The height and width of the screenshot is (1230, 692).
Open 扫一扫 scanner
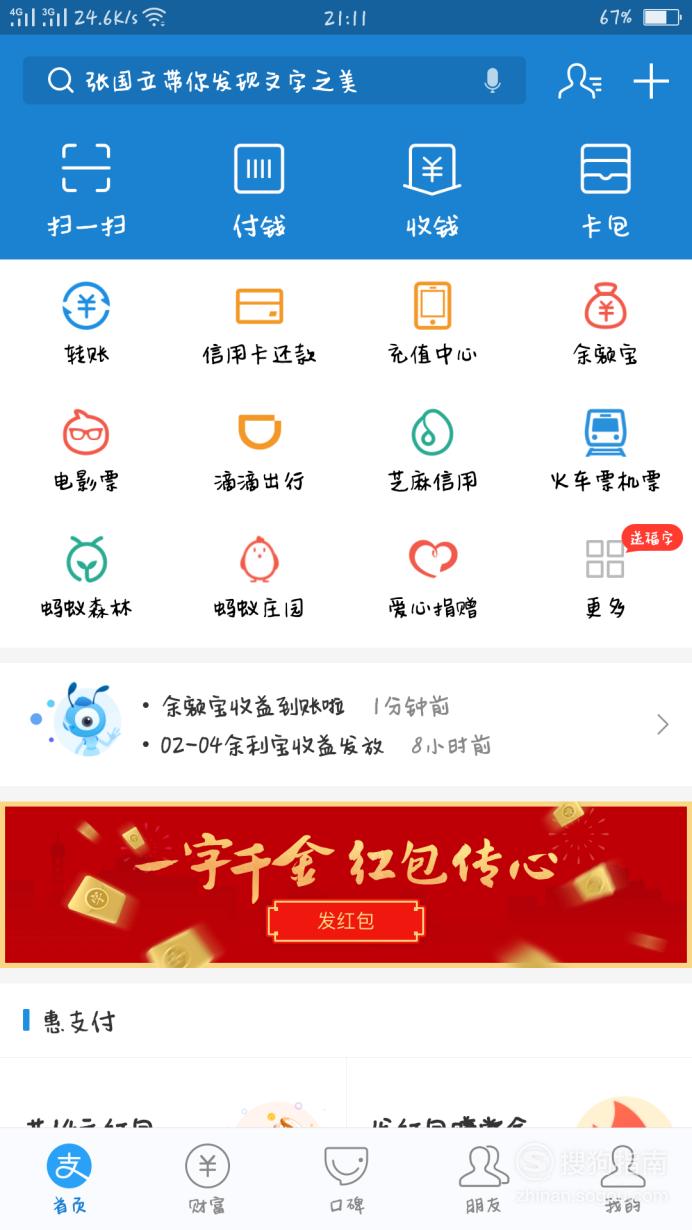click(86, 189)
